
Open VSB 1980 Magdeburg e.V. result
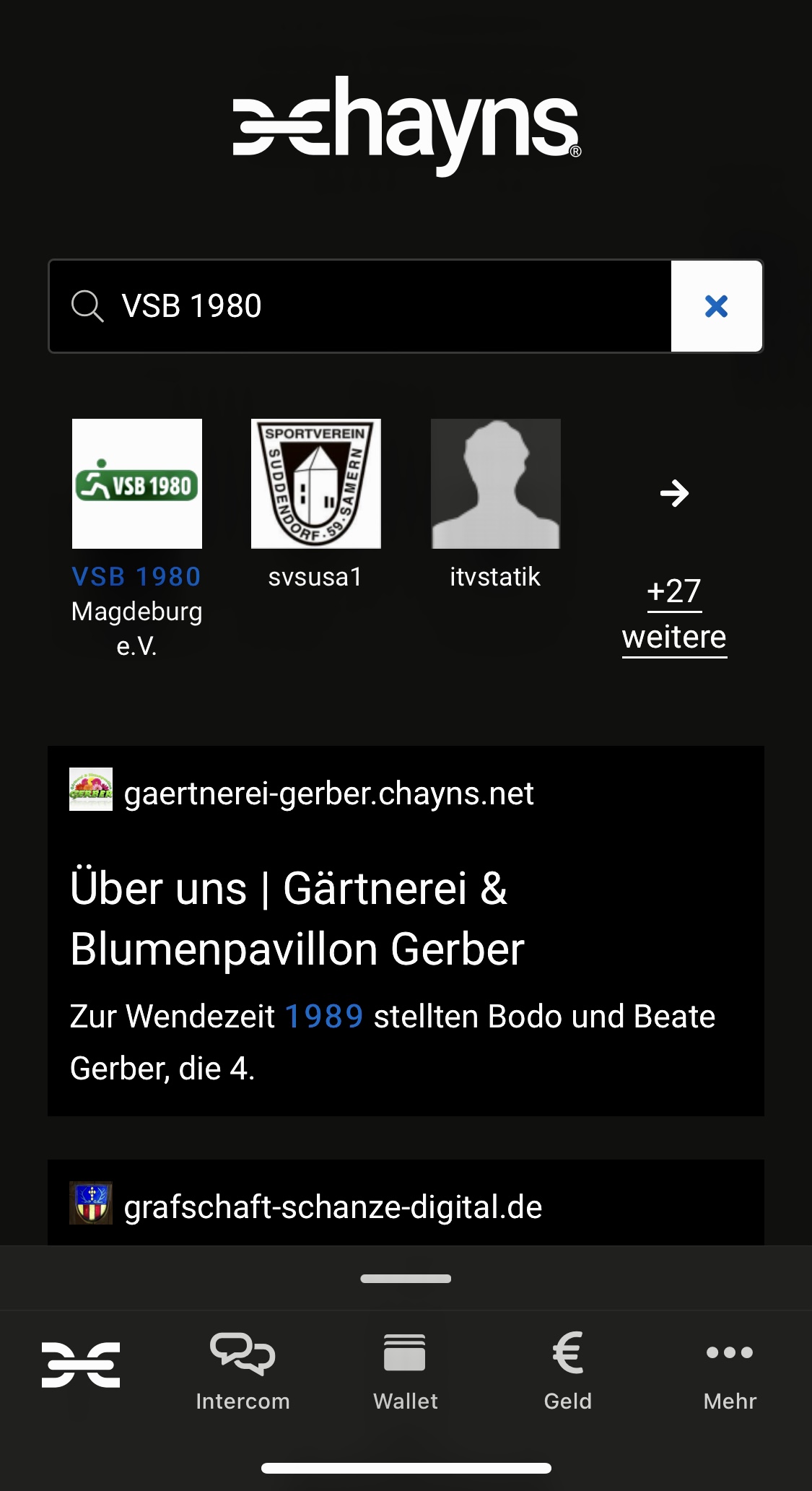click(x=137, y=539)
